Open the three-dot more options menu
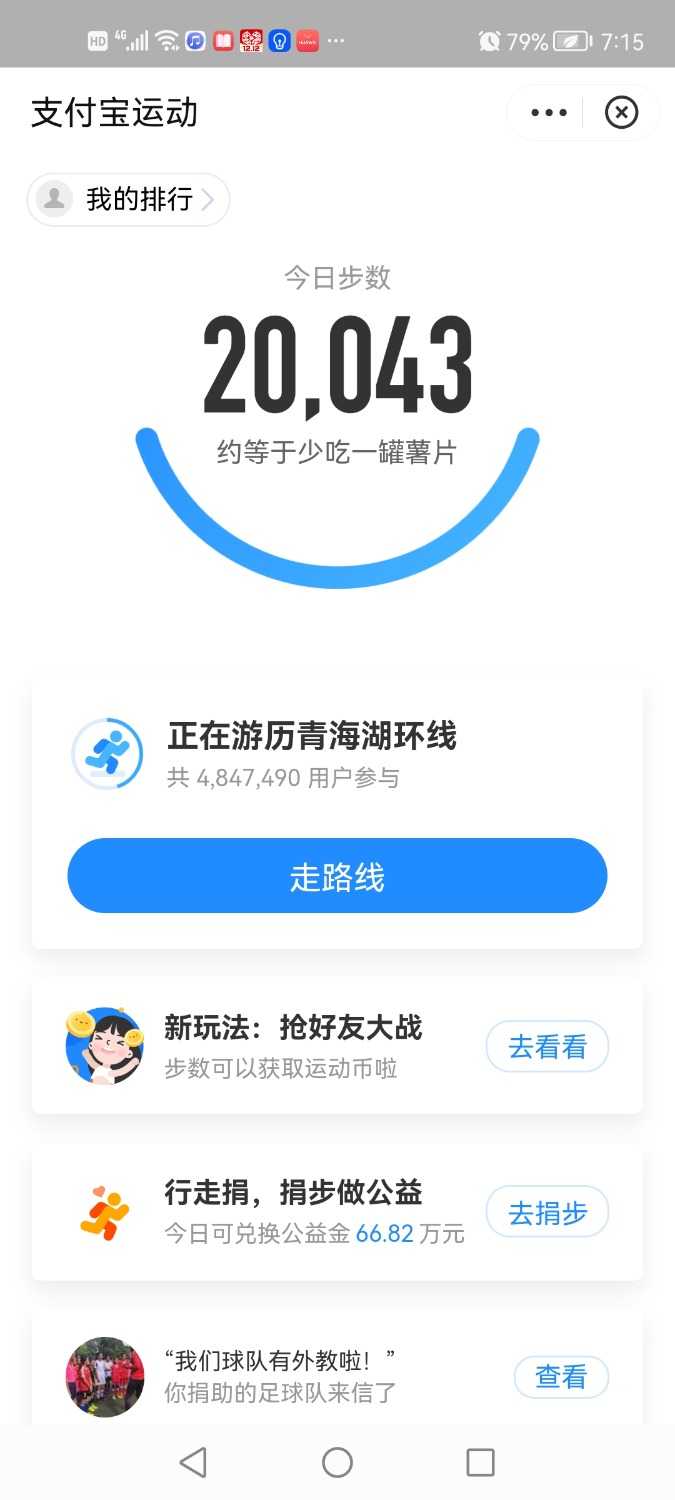Viewport: 675px width, 1500px height. tap(549, 113)
